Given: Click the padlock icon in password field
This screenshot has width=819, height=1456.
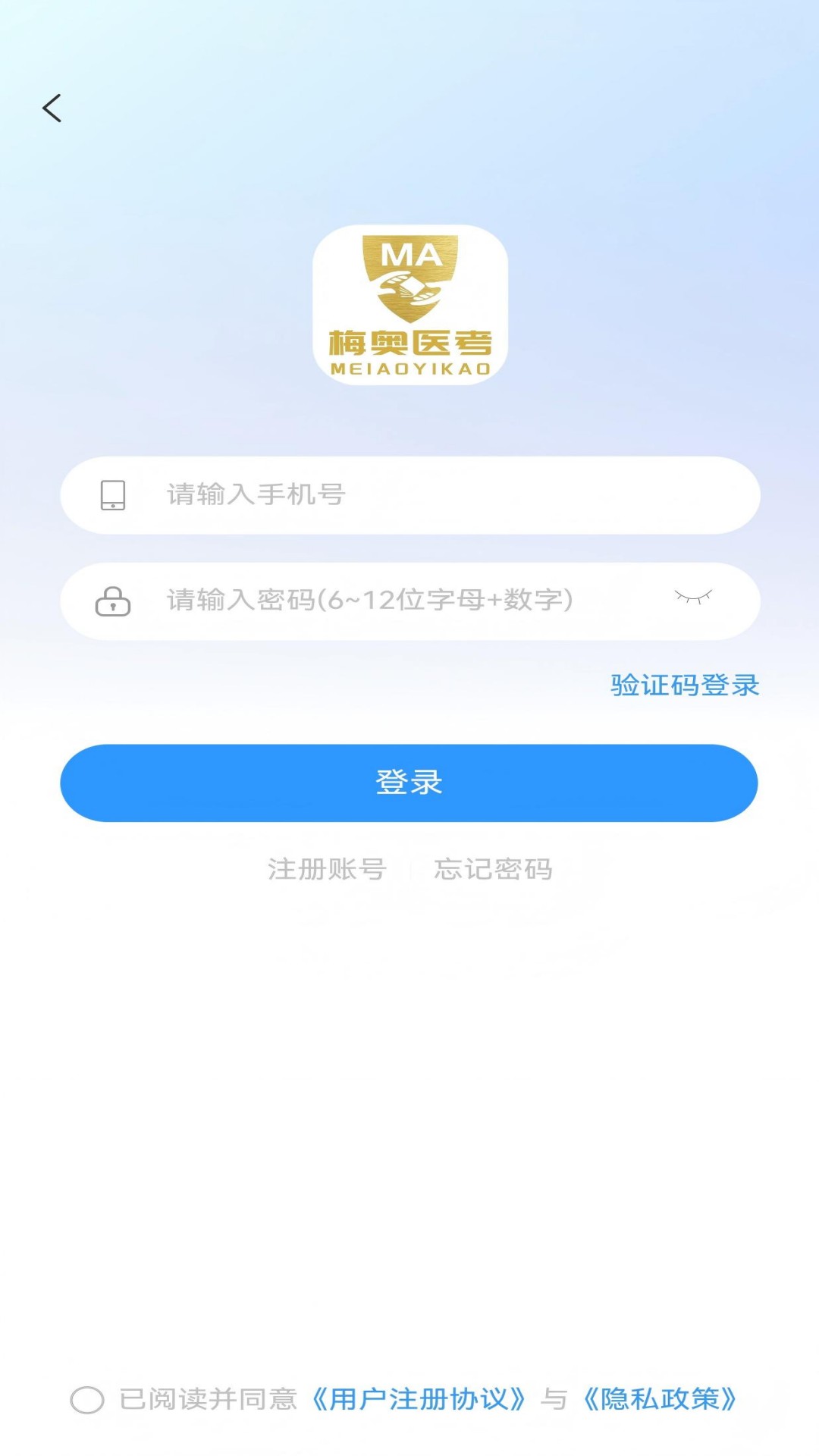Looking at the screenshot, I should 114,601.
